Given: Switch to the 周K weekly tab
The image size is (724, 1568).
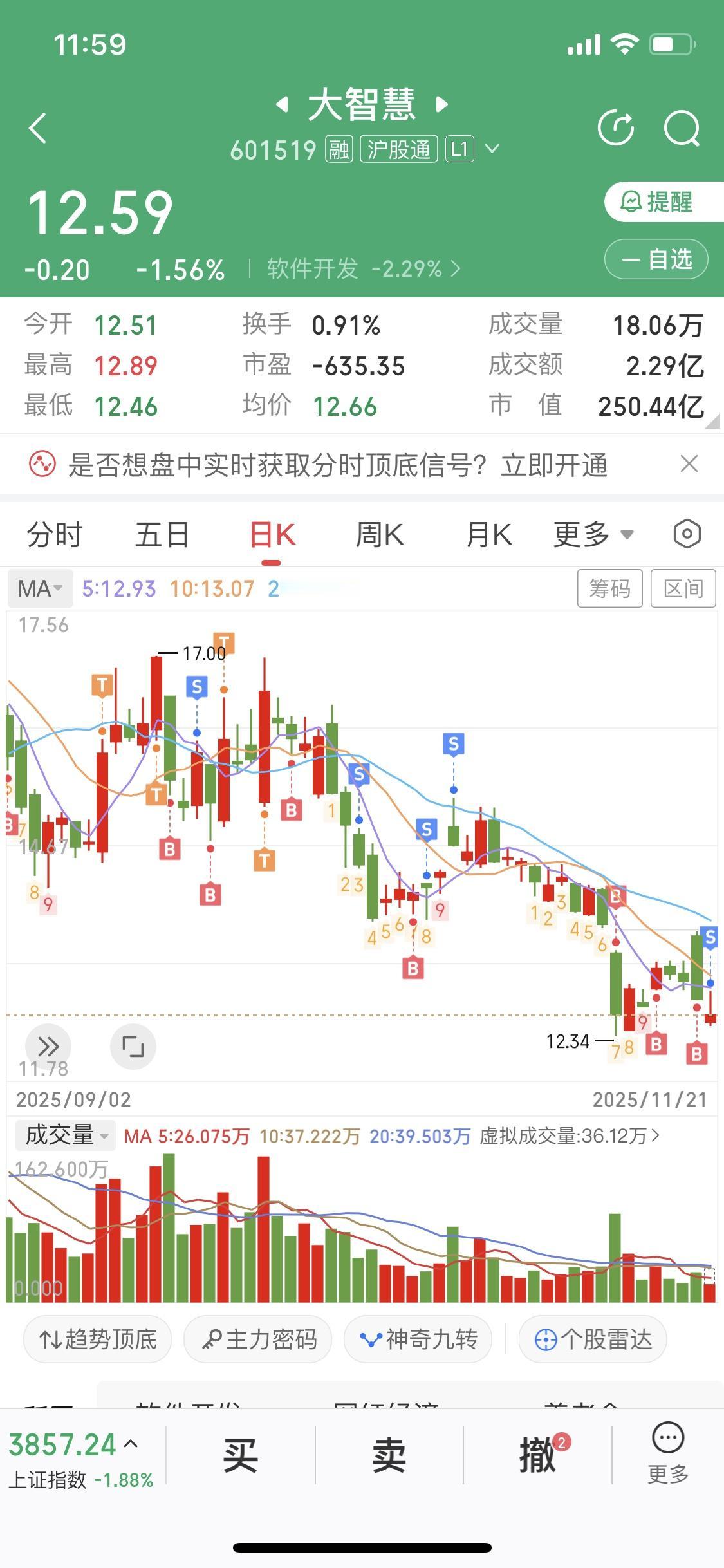Looking at the screenshot, I should click(x=379, y=533).
